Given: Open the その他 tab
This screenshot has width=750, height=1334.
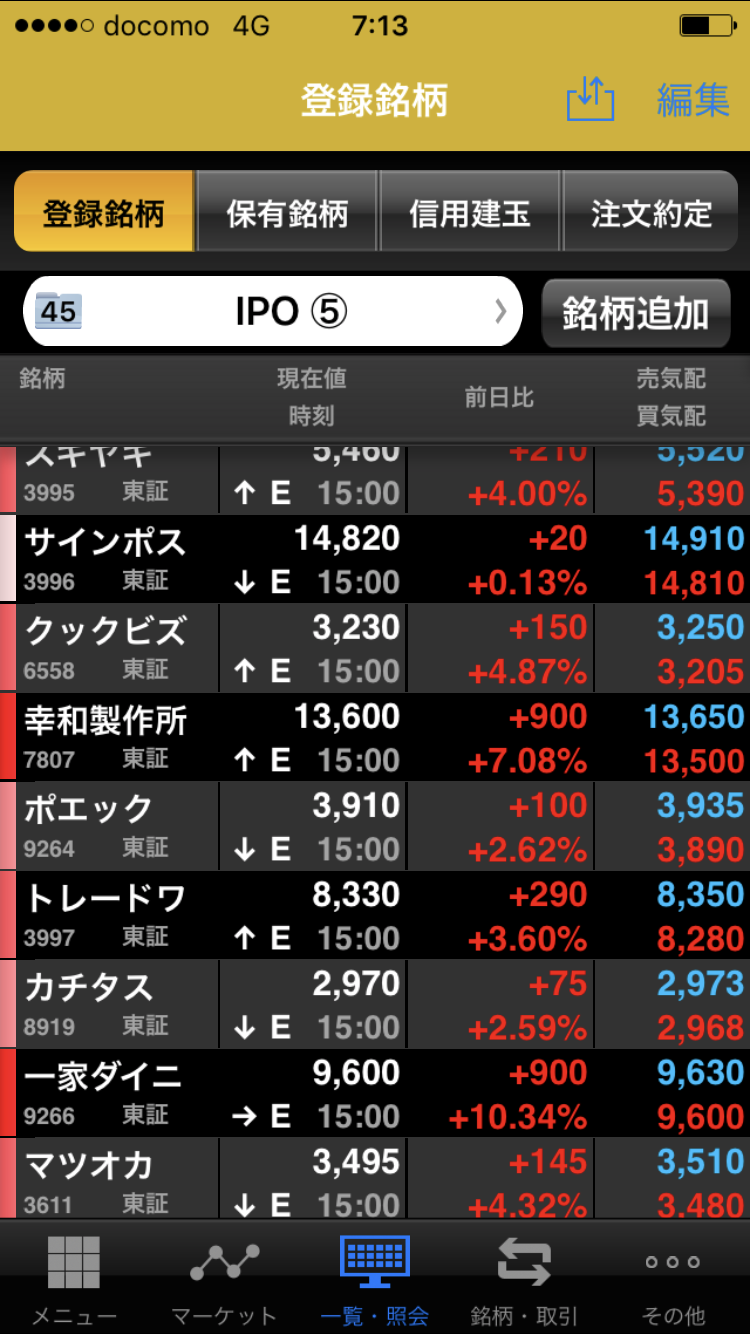Looking at the screenshot, I should tap(673, 1278).
